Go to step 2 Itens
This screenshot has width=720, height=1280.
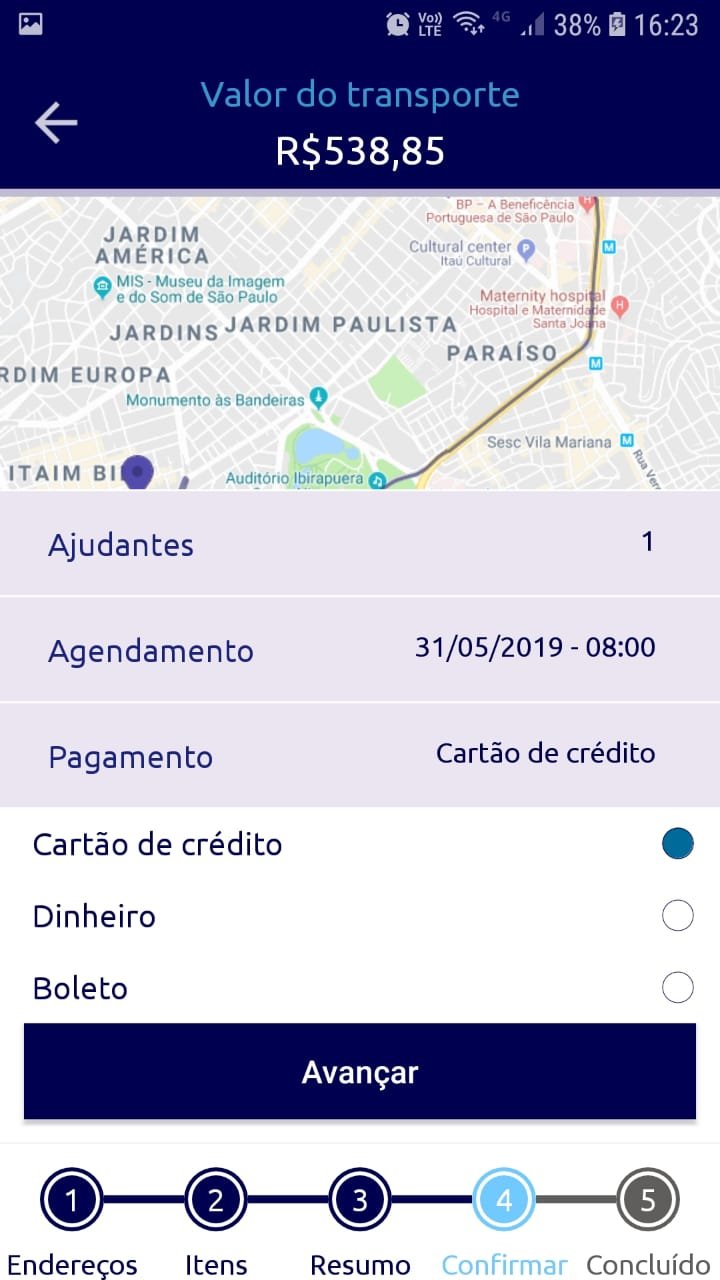pos(216,1222)
